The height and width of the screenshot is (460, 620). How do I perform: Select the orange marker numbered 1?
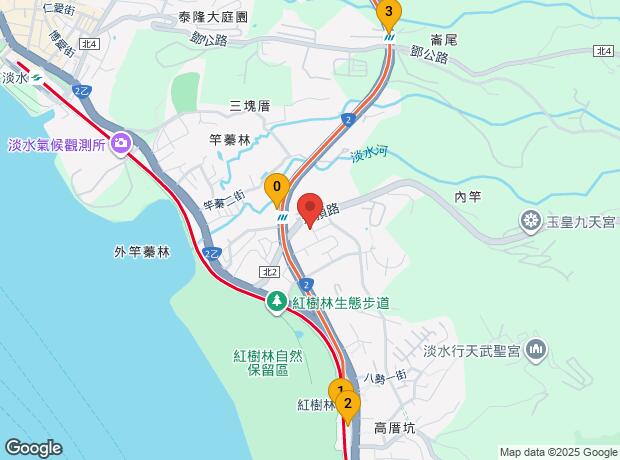[x=340, y=390]
